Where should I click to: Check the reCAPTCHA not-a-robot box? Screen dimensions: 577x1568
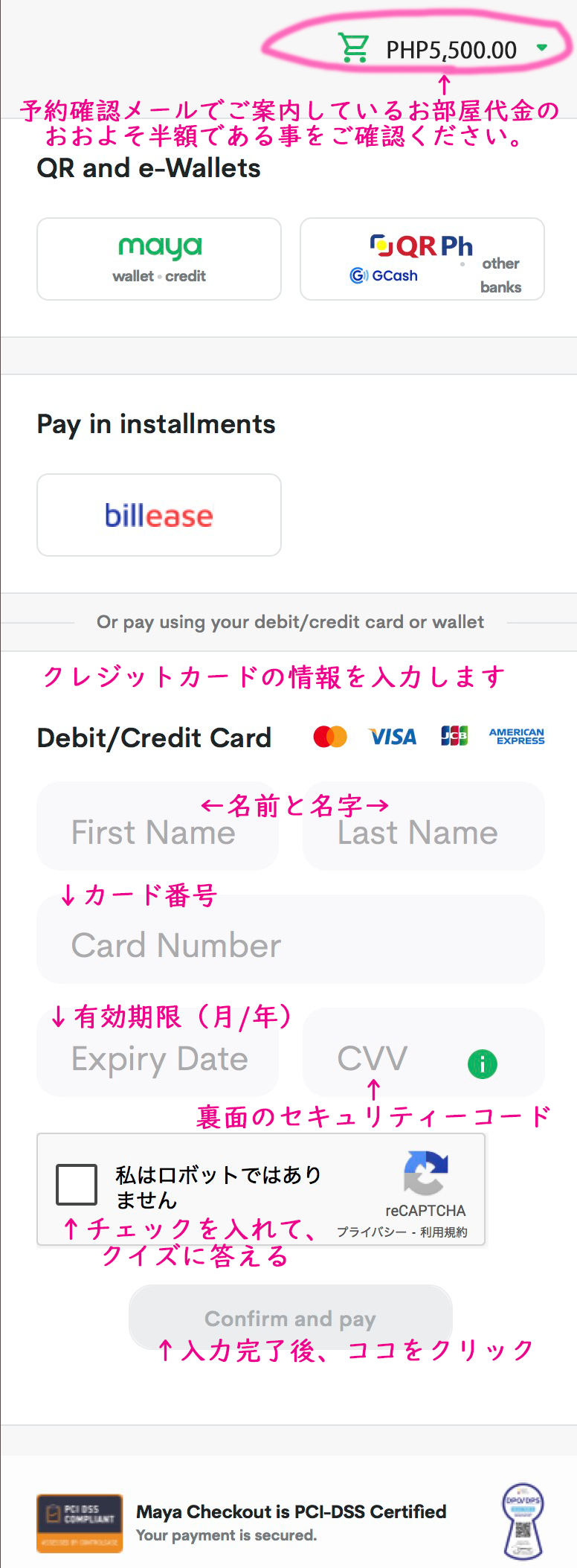[77, 1184]
